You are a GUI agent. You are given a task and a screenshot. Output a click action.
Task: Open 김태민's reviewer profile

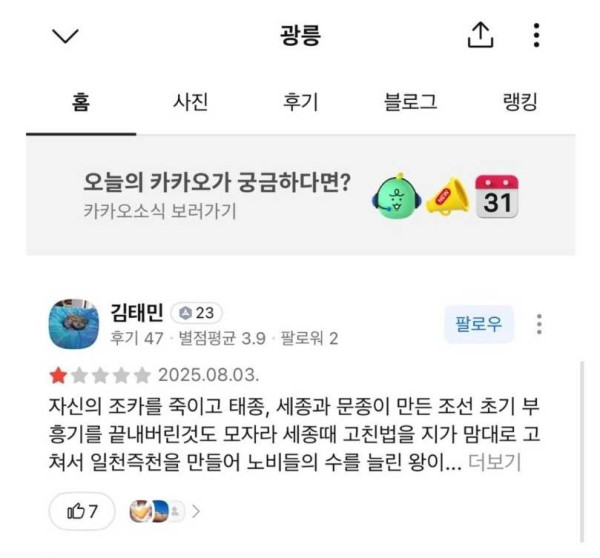pyautogui.click(x=74, y=324)
